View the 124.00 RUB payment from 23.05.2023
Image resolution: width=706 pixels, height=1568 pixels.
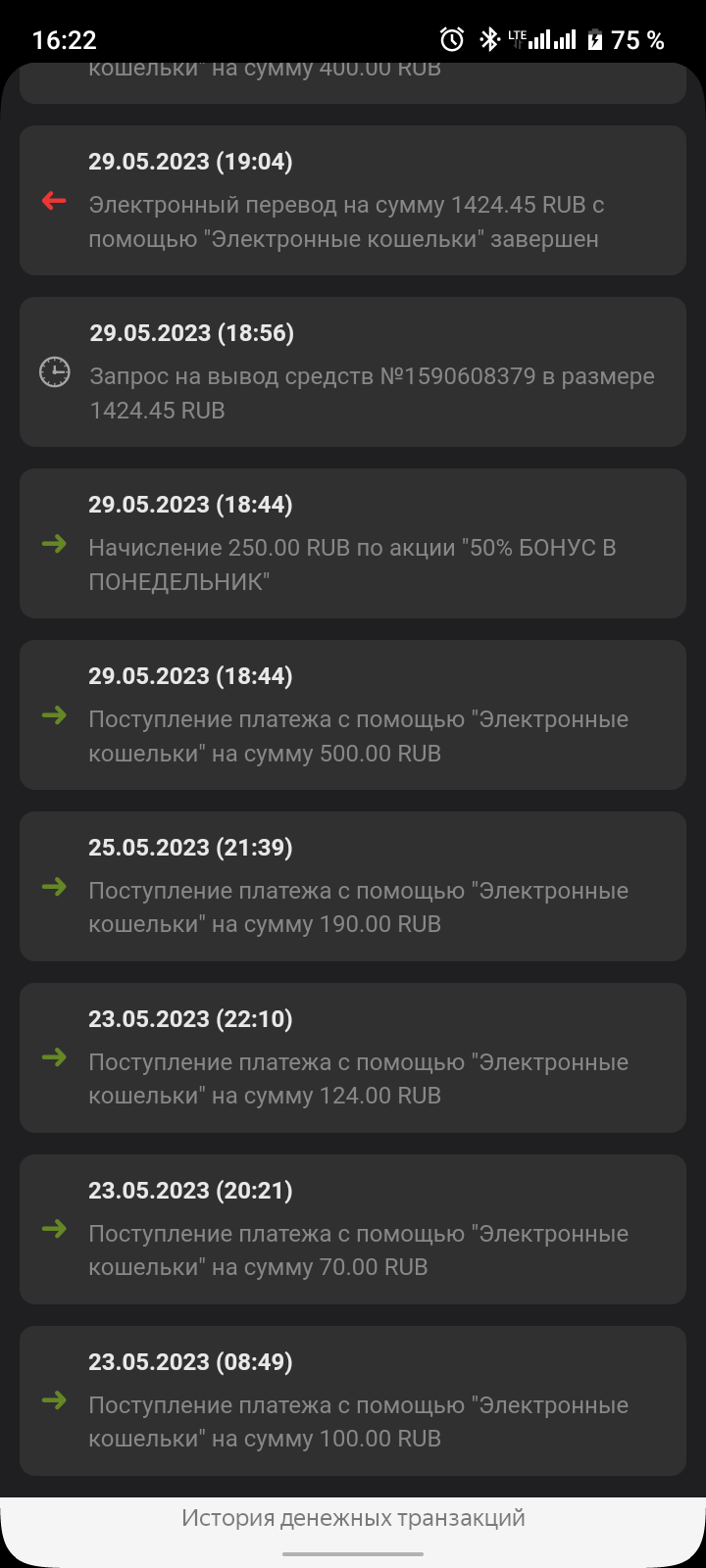pyautogui.click(x=353, y=1058)
